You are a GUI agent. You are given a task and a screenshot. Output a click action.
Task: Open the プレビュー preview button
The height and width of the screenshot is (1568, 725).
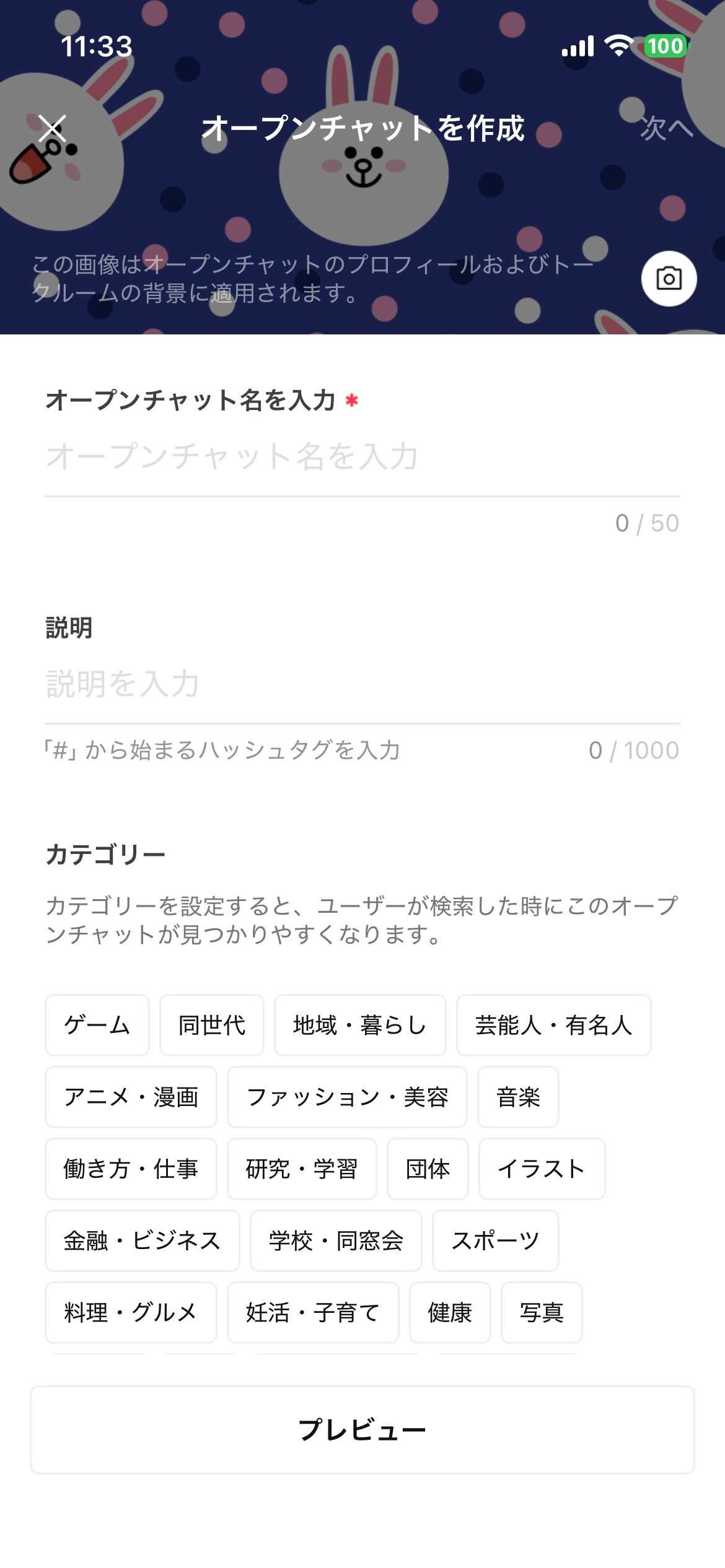362,1430
